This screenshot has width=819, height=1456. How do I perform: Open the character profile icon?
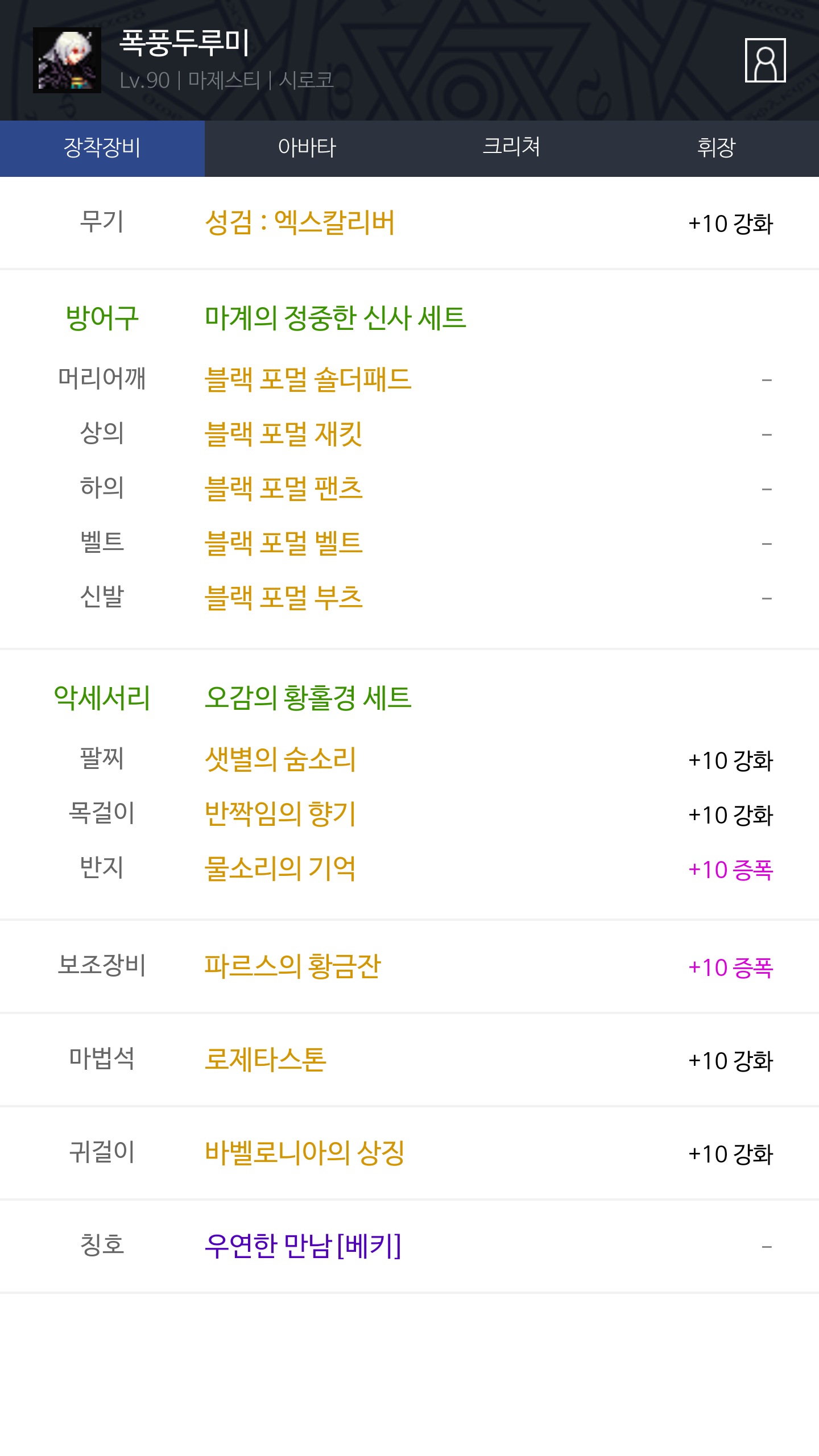pos(765,60)
